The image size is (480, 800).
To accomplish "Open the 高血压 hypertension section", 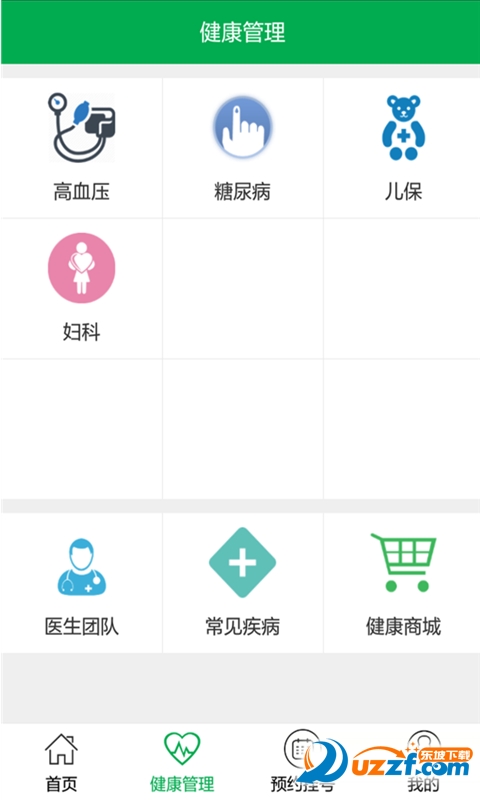I will [x=81, y=148].
